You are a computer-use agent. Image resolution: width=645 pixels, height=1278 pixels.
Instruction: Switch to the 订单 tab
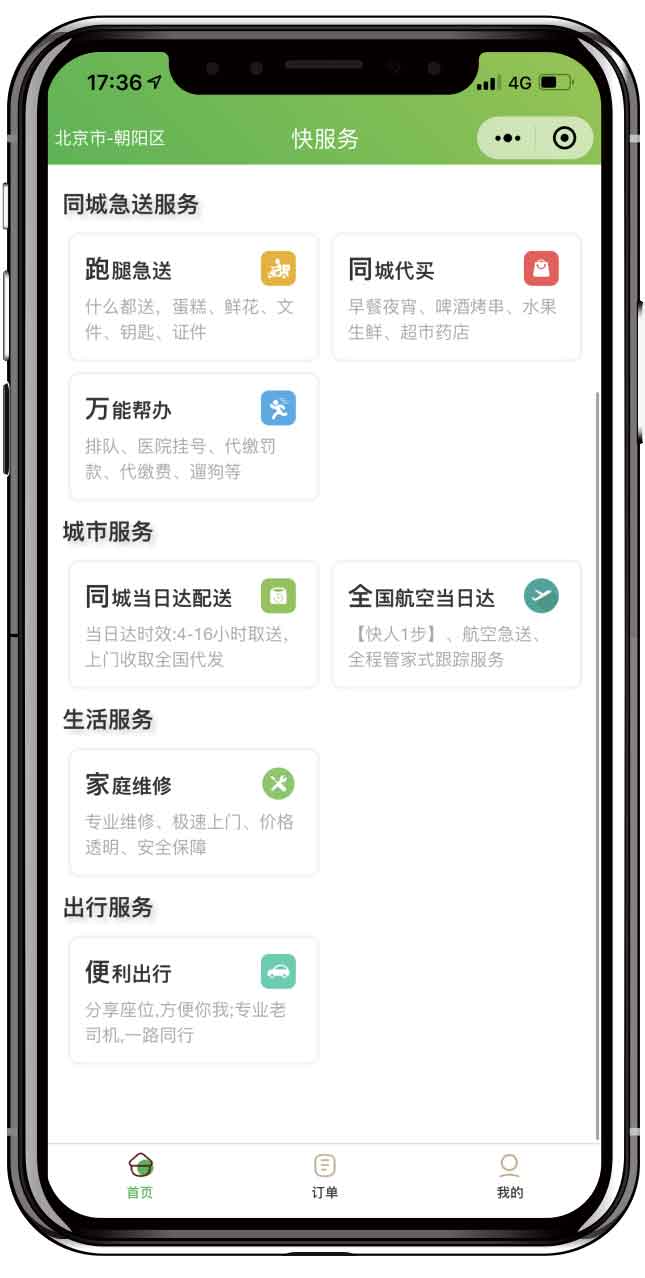click(325, 1176)
